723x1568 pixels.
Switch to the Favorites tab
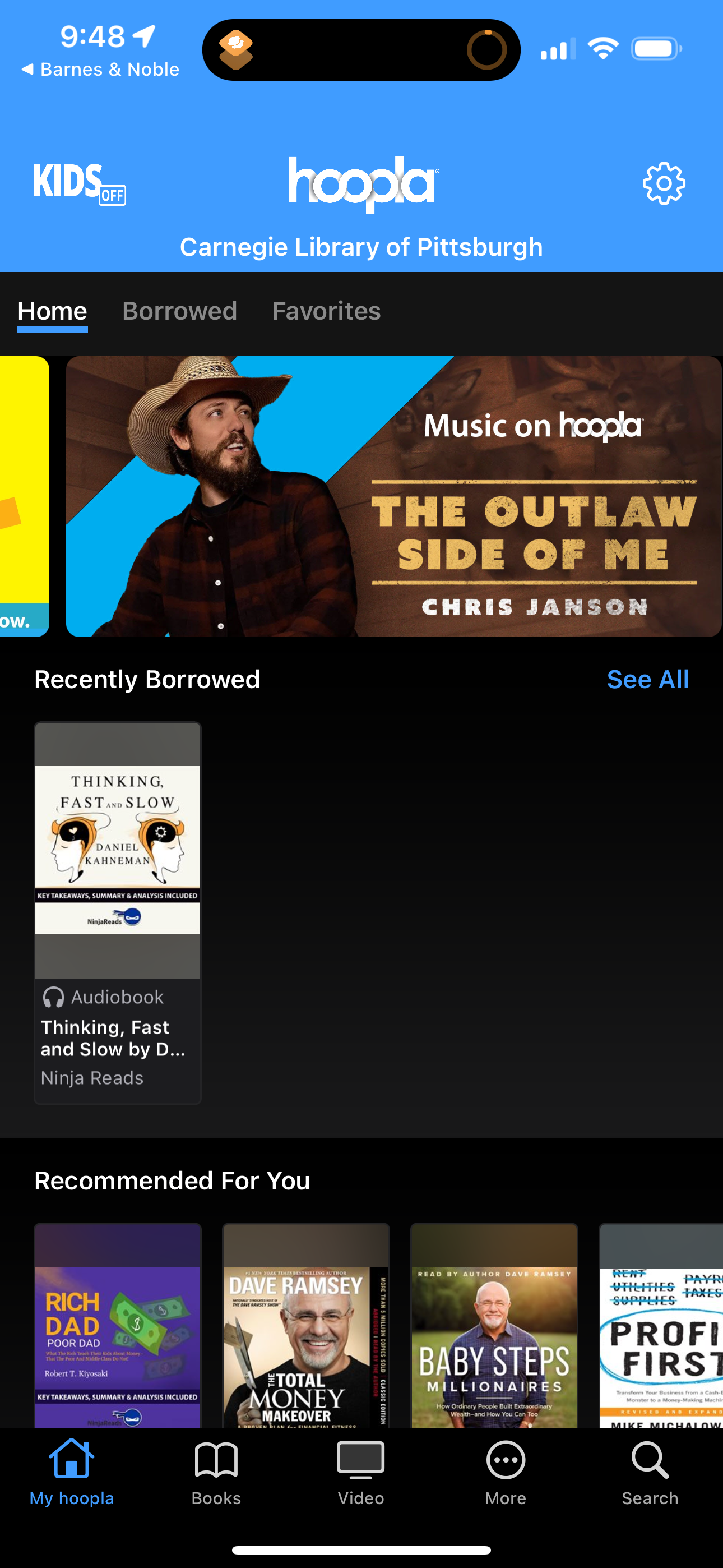pyautogui.click(x=326, y=311)
